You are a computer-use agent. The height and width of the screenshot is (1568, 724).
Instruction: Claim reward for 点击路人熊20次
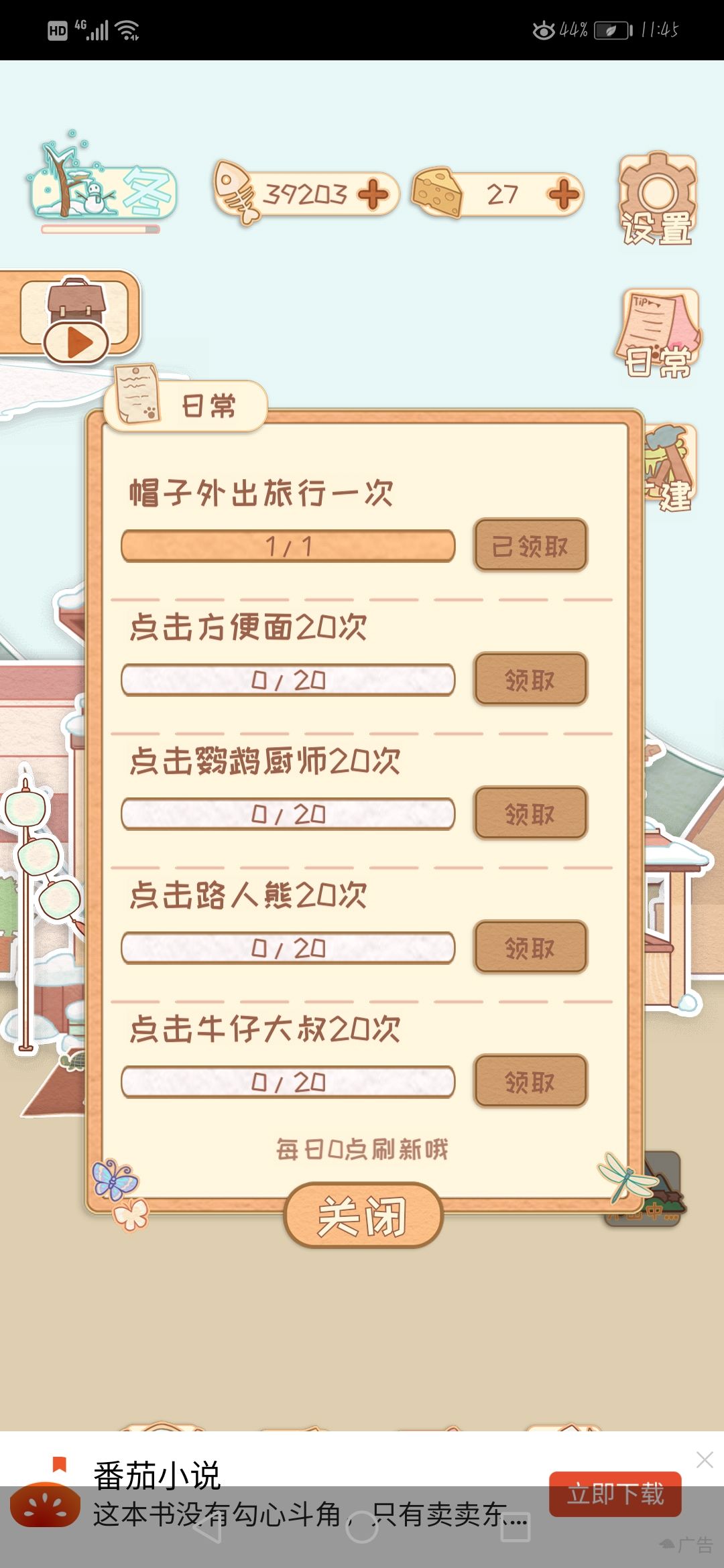(x=530, y=948)
